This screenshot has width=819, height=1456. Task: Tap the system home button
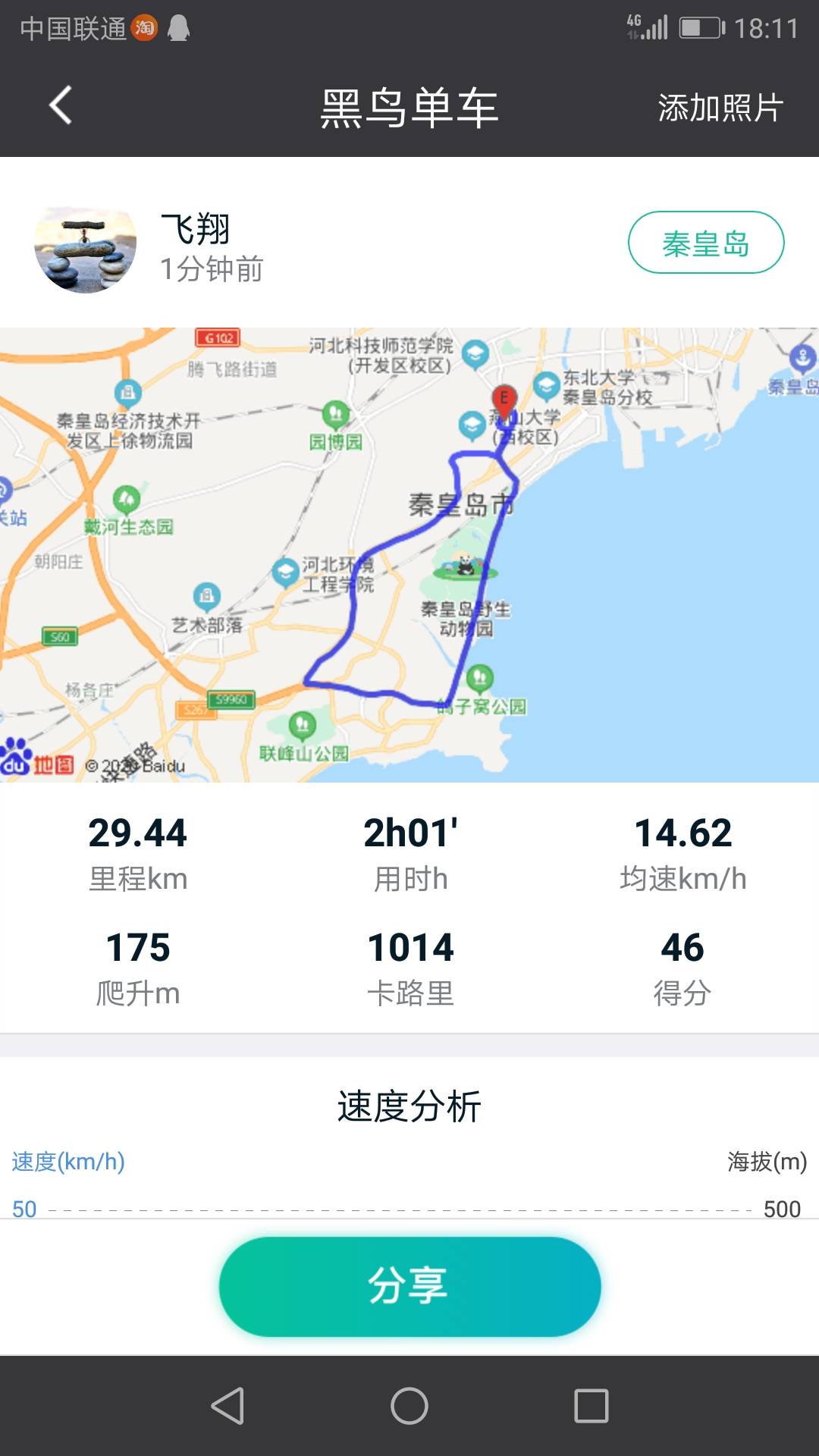[409, 1406]
